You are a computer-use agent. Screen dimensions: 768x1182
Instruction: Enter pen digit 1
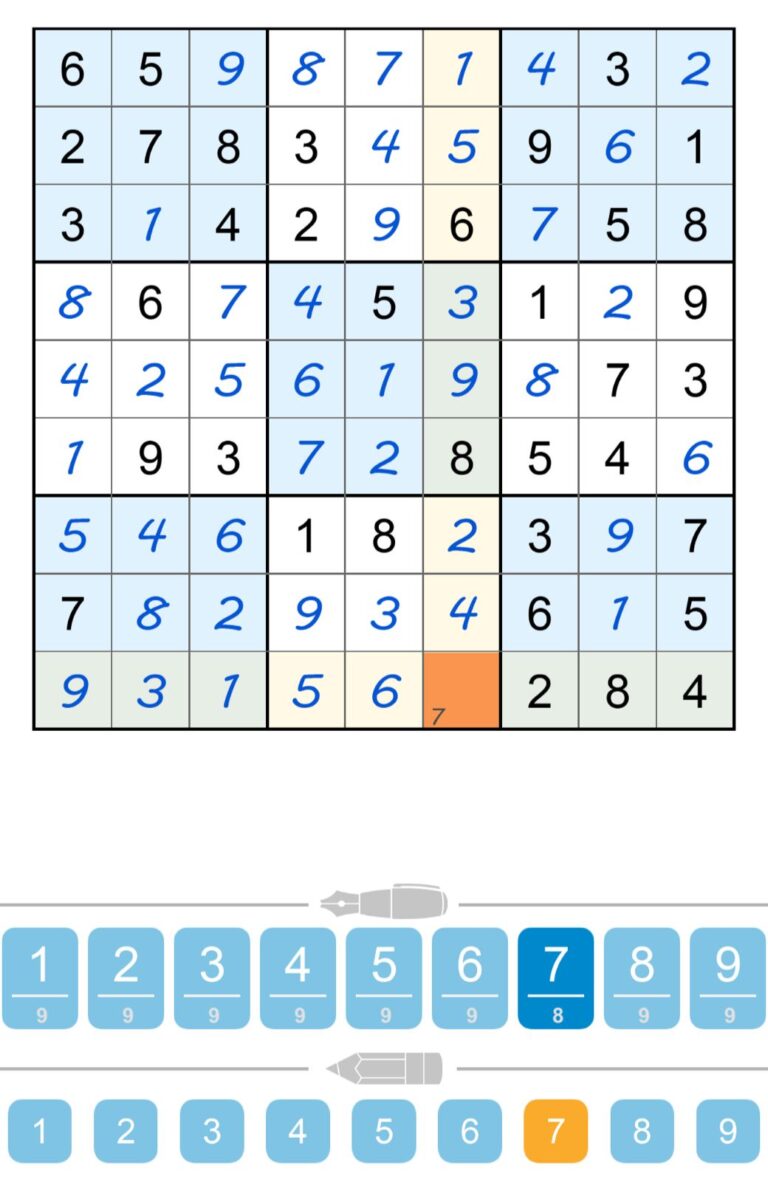40,977
